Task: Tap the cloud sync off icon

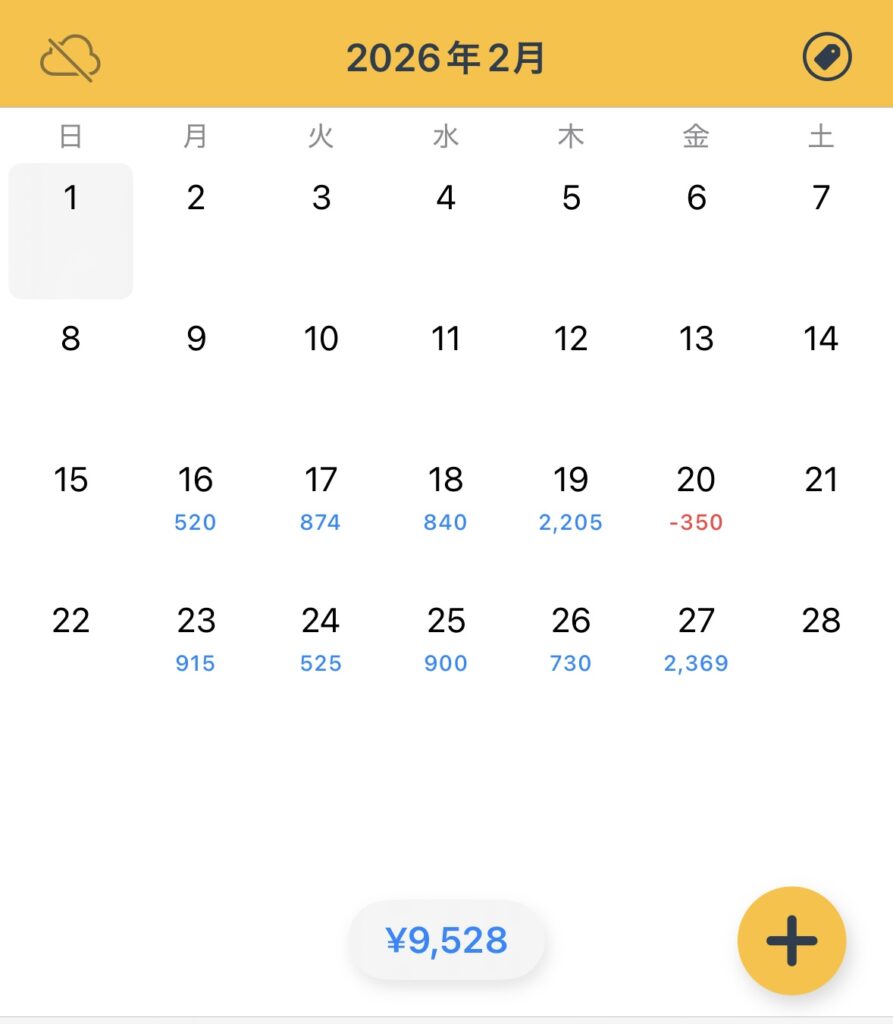Action: pyautogui.click(x=70, y=58)
